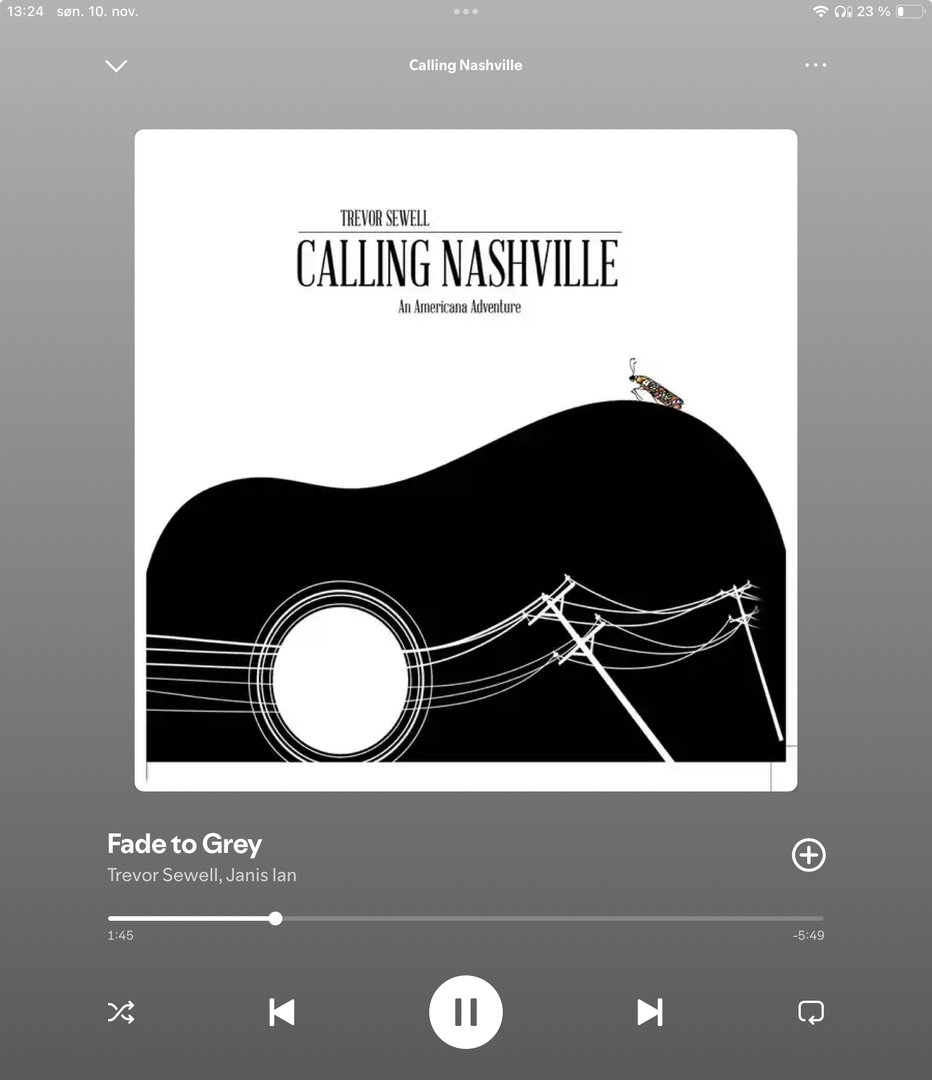Go back to previous track

coord(282,1012)
